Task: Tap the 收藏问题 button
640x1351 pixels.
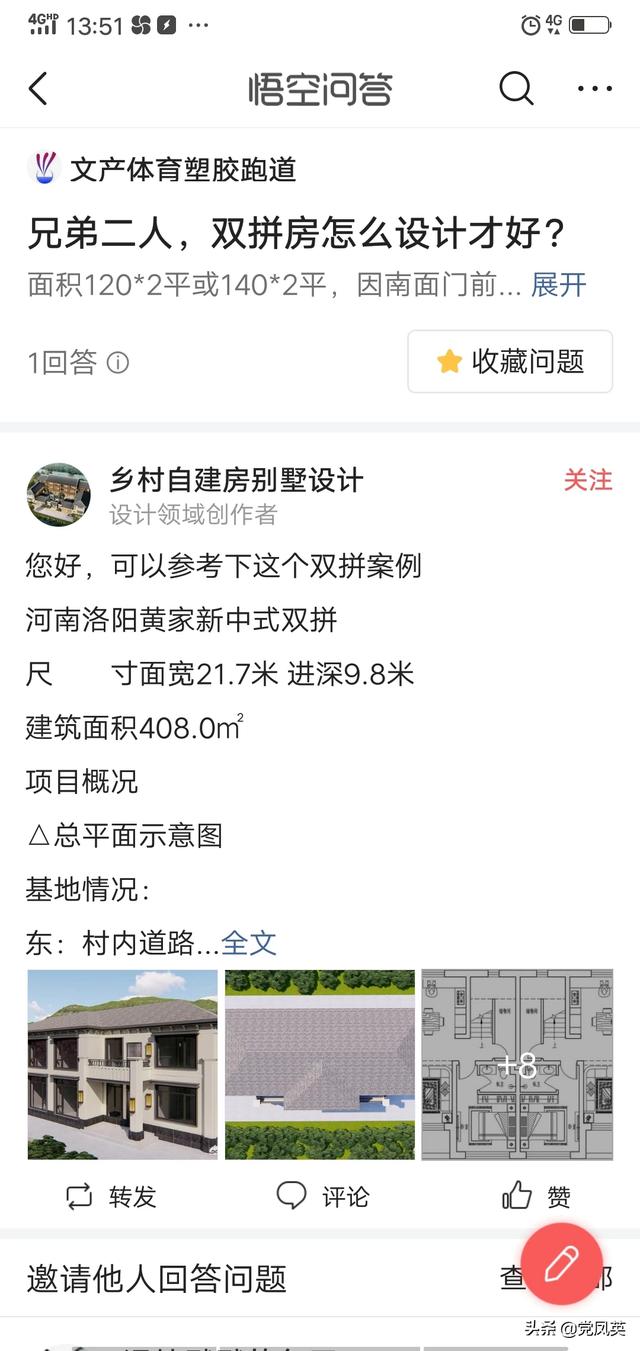Action: (x=510, y=361)
